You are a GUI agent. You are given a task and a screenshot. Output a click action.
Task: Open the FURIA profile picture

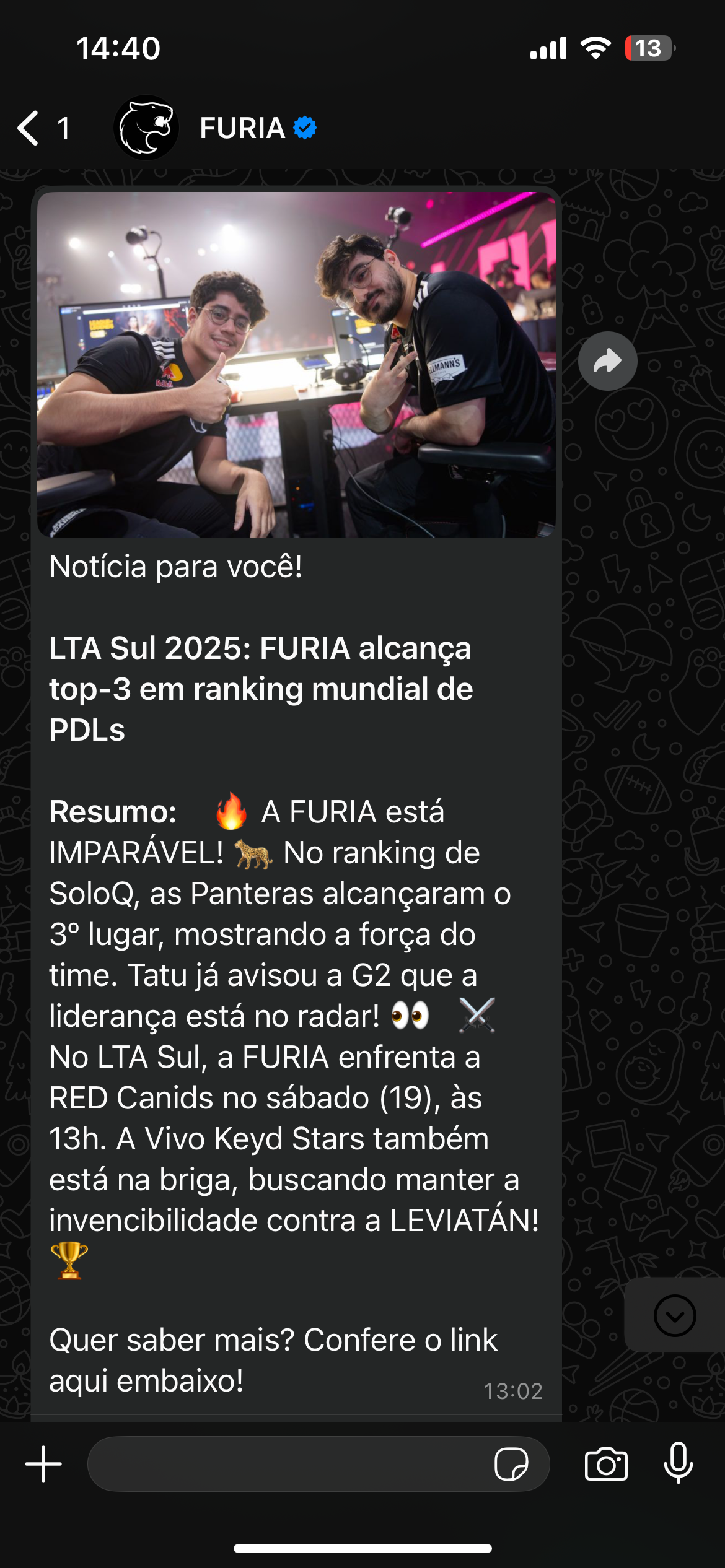click(x=146, y=127)
